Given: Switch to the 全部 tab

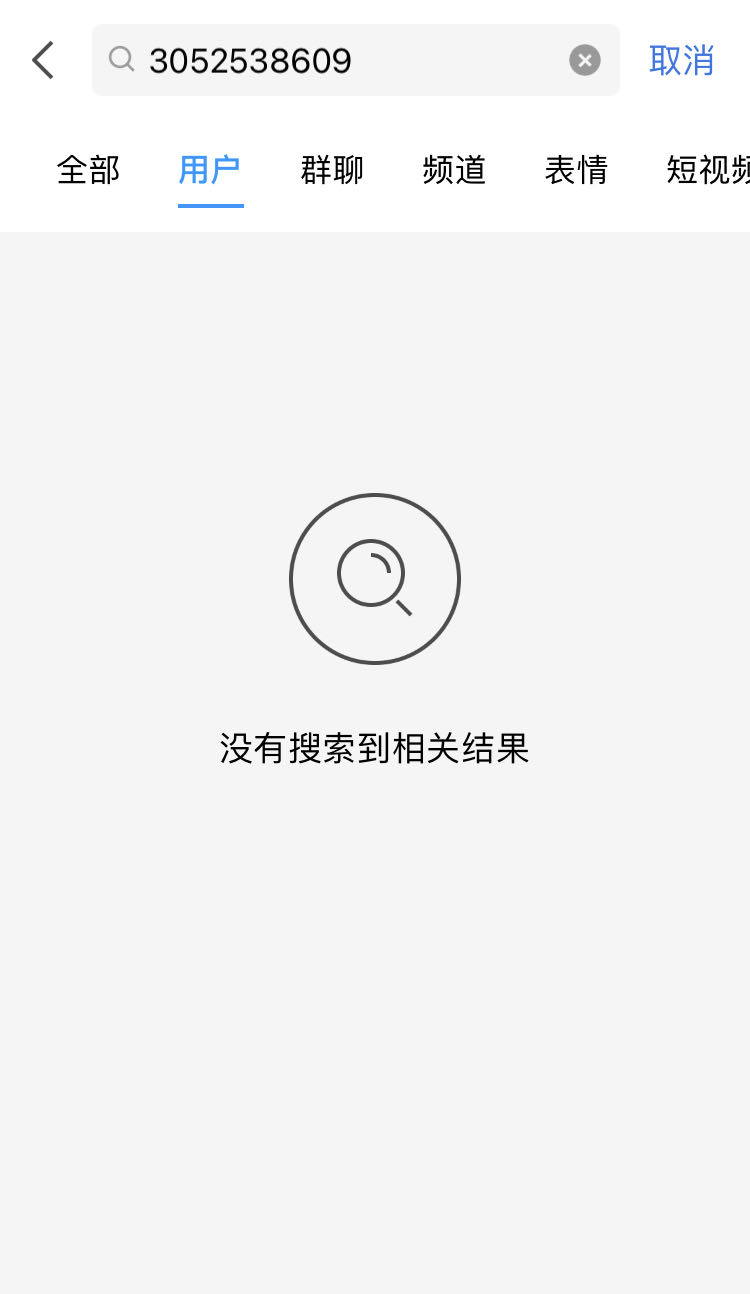Looking at the screenshot, I should 88,170.
